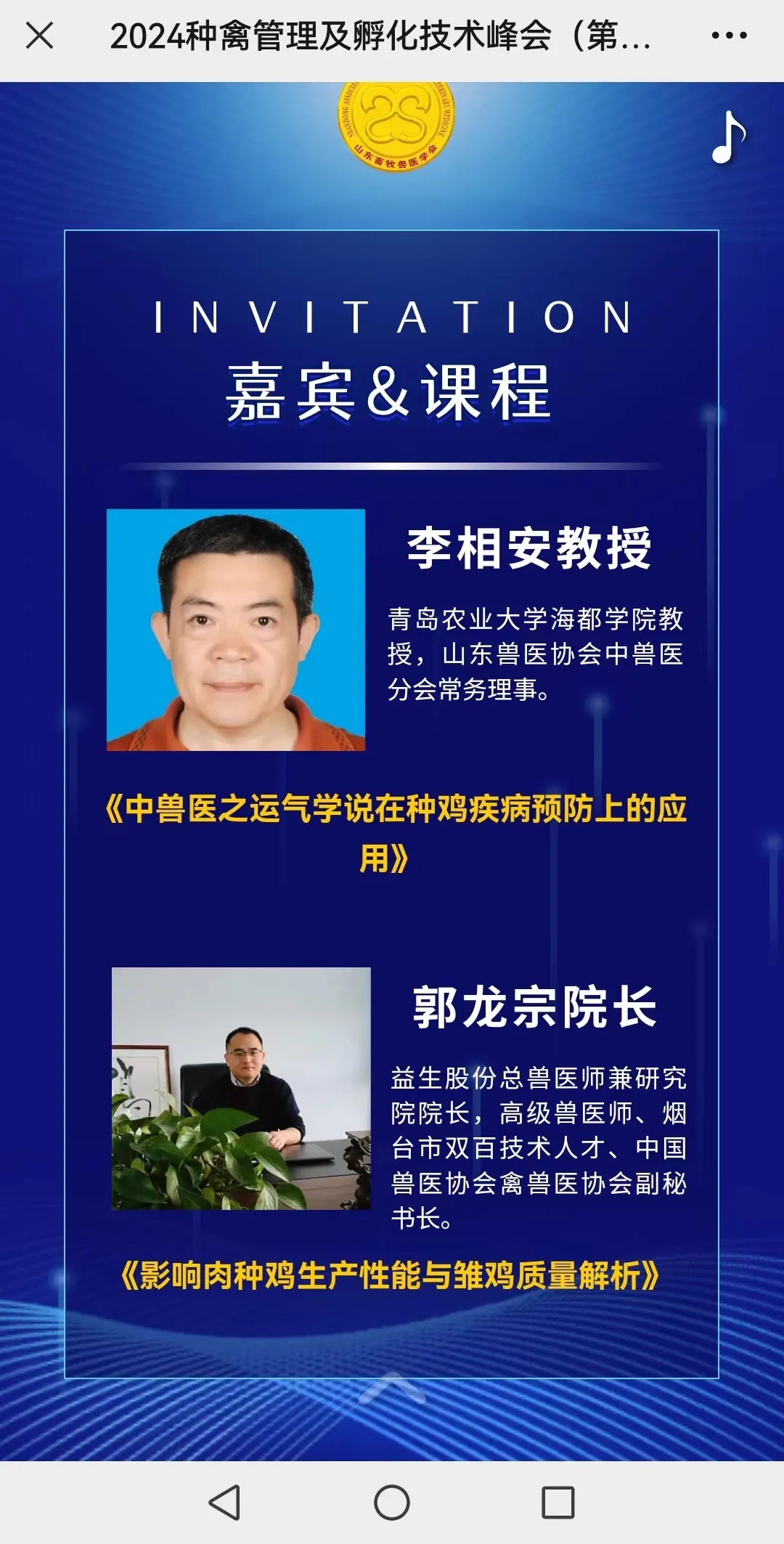Return to the system home screen
784x1544 pixels.
point(392,1503)
